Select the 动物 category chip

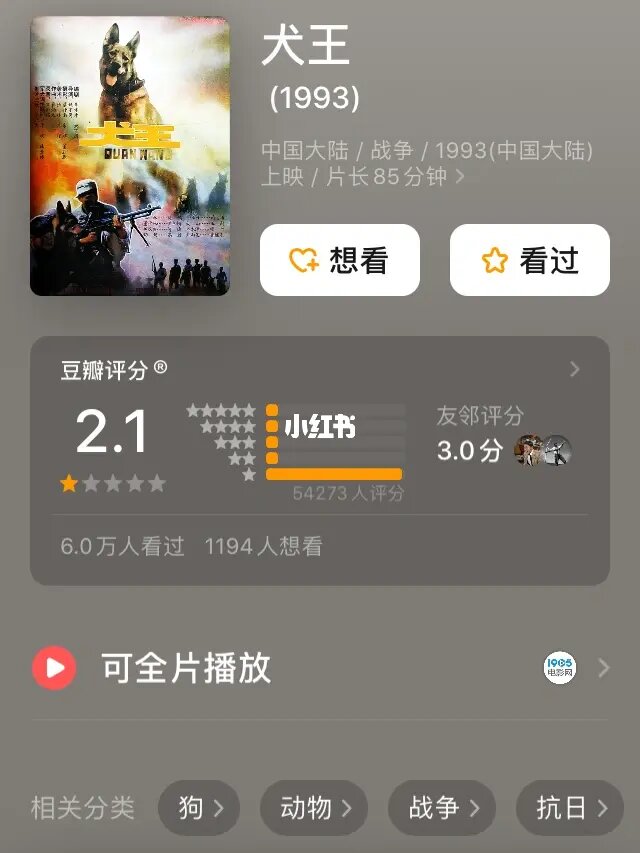(x=313, y=808)
